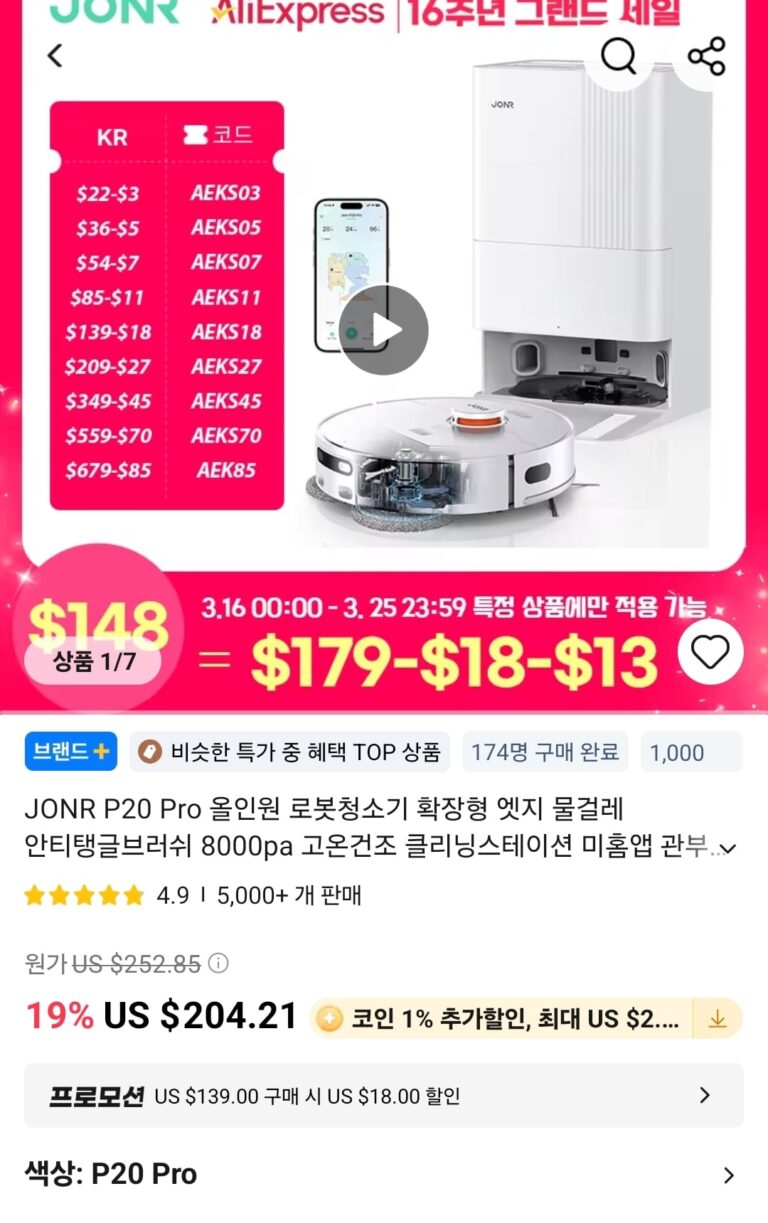Play the product video
Image resolution: width=768 pixels, height=1223 pixels.
383,331
